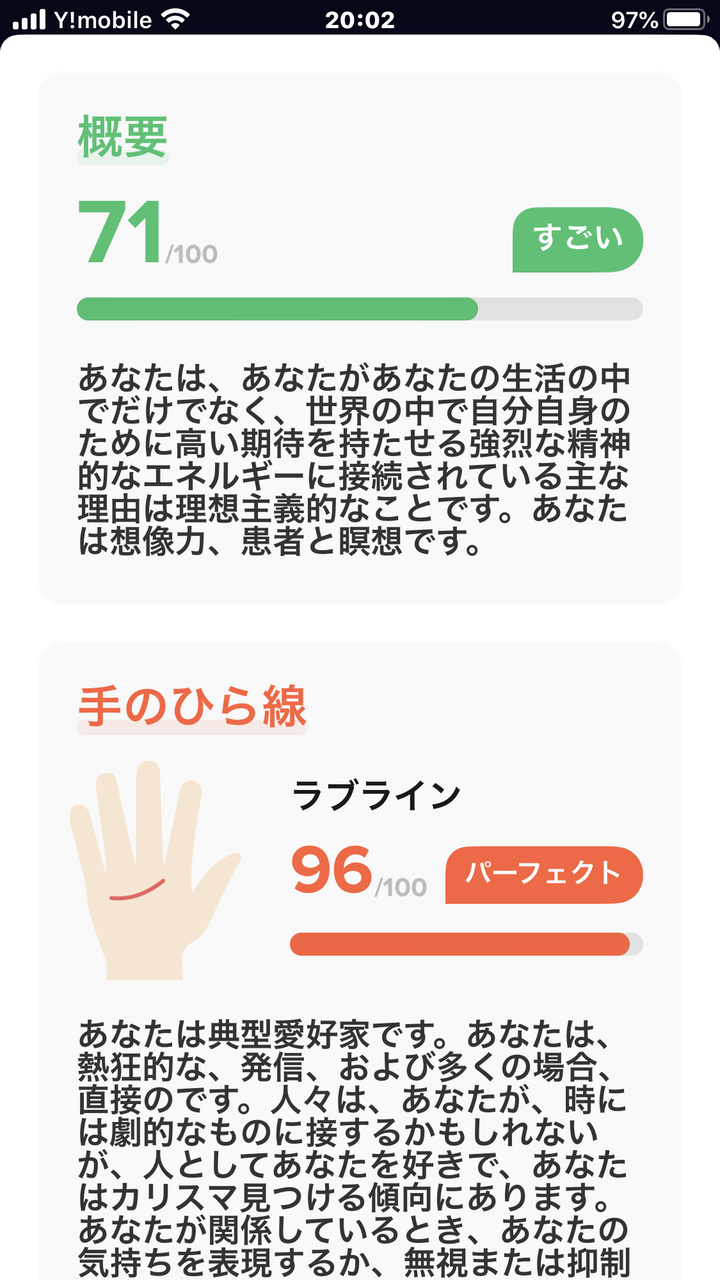Tap the overview description text paragraph

(360, 455)
